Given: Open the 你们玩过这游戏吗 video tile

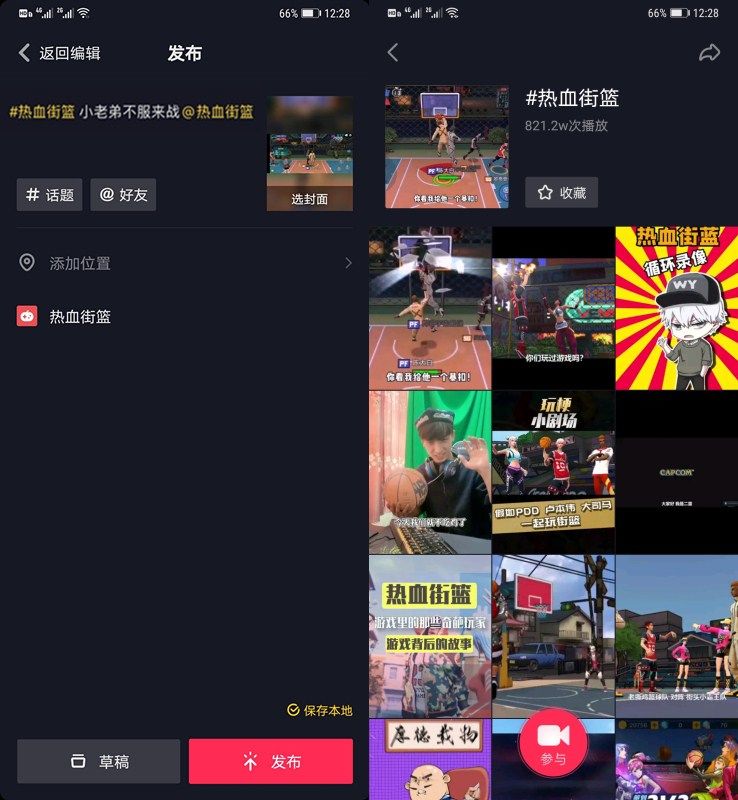Looking at the screenshot, I should pos(553,308).
